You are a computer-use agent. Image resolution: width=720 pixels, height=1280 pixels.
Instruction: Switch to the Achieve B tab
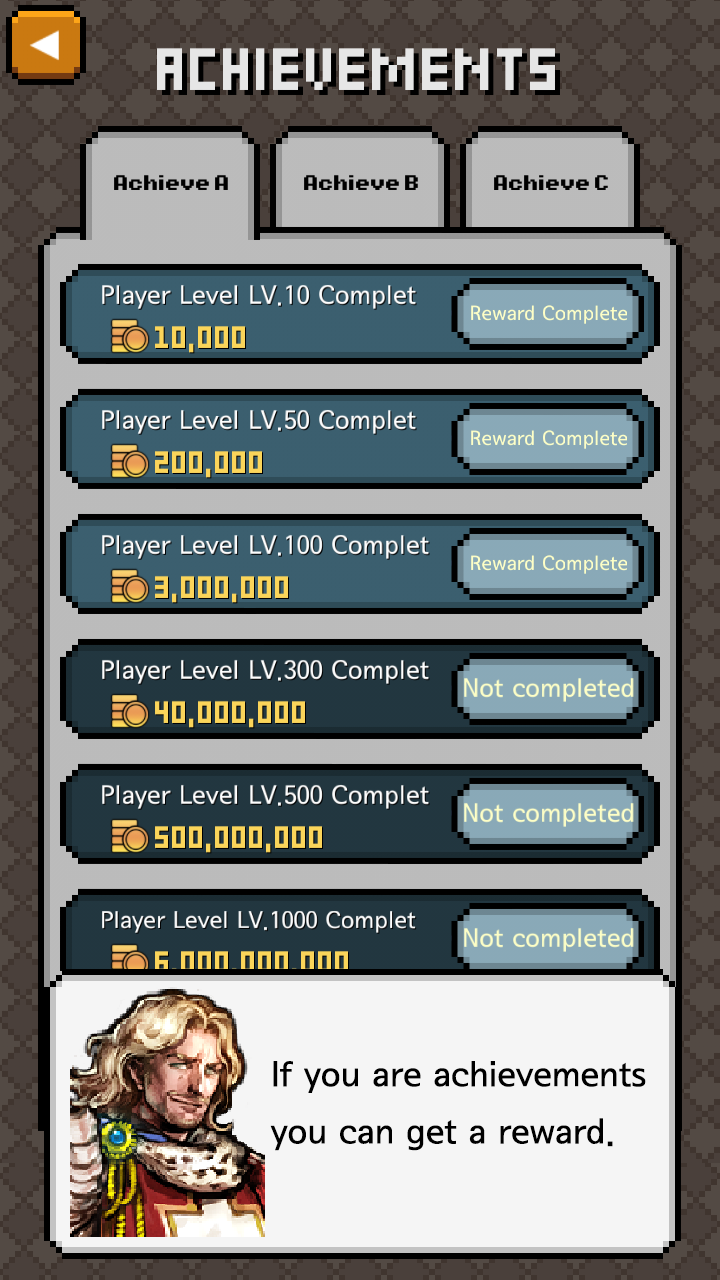pyautogui.click(x=360, y=183)
